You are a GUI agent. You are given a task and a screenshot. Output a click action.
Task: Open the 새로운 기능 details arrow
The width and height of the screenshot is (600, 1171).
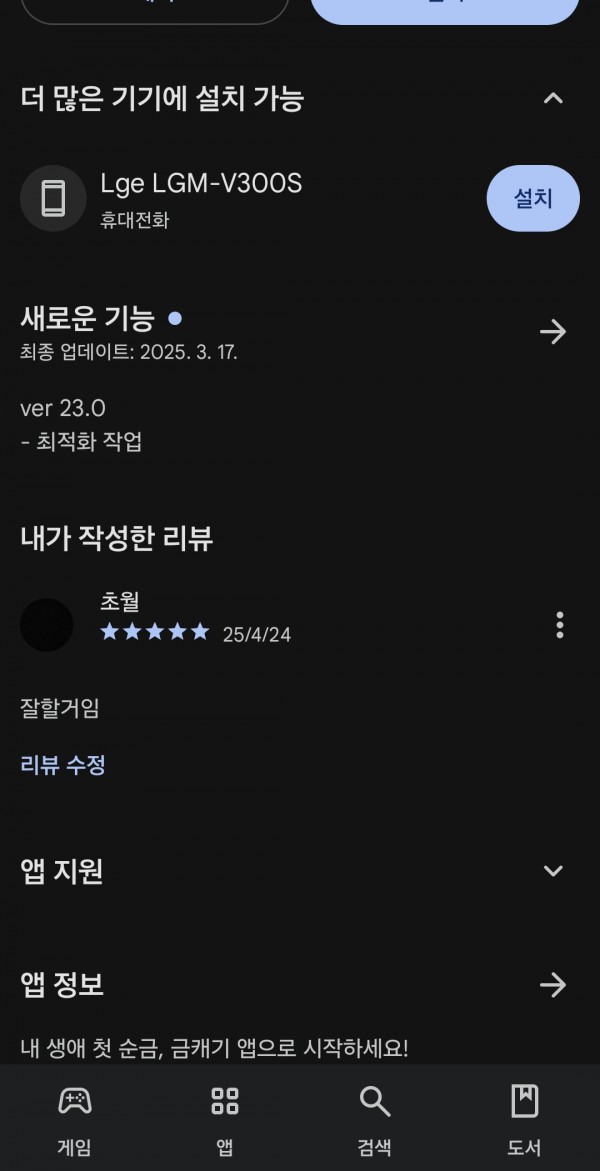coord(553,332)
